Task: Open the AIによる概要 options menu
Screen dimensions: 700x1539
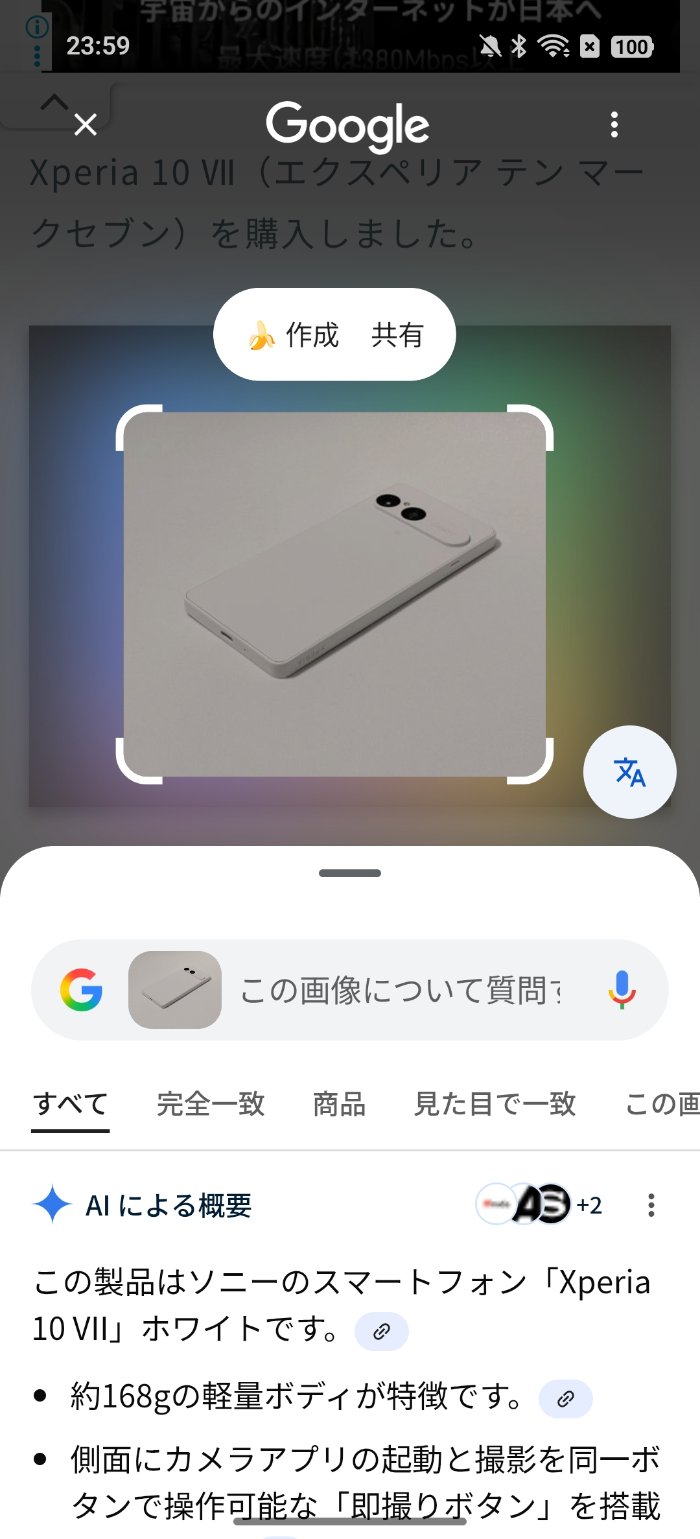Action: [x=651, y=1205]
